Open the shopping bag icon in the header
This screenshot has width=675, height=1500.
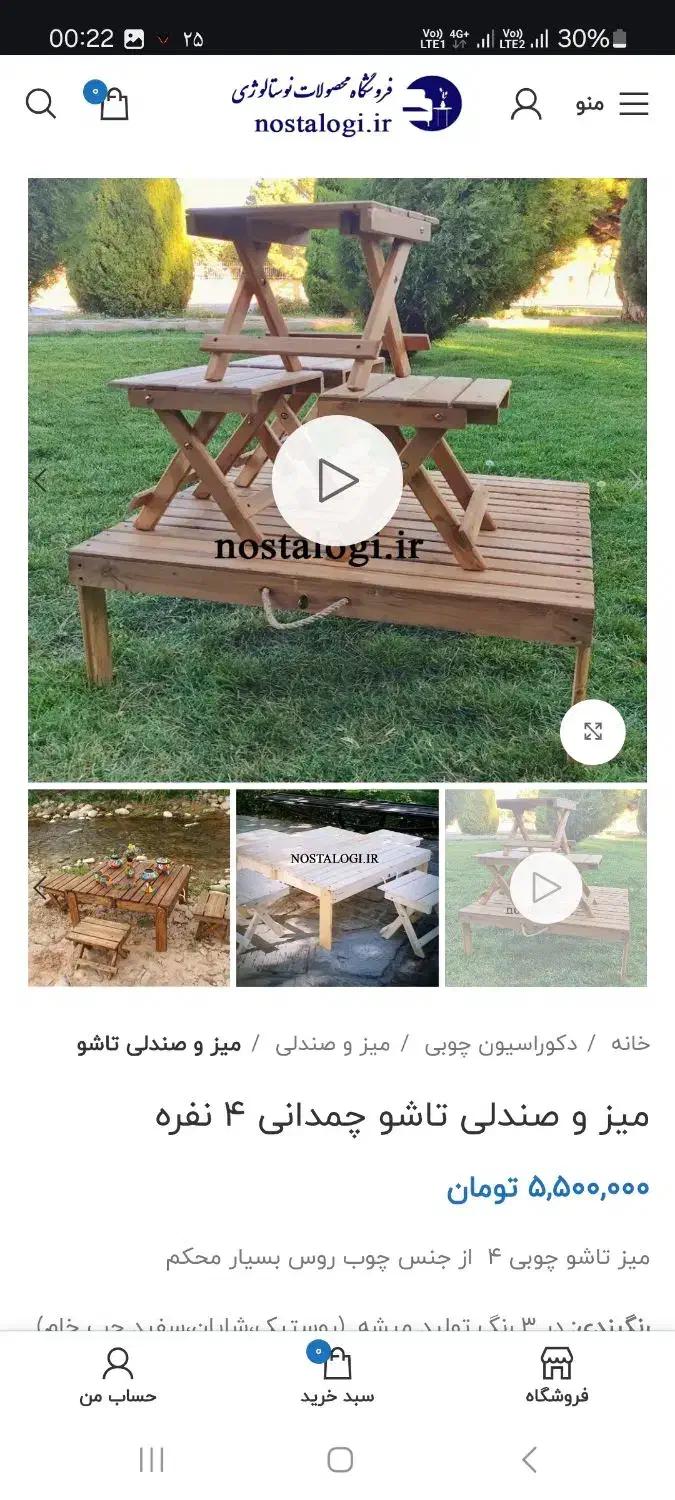(x=113, y=103)
